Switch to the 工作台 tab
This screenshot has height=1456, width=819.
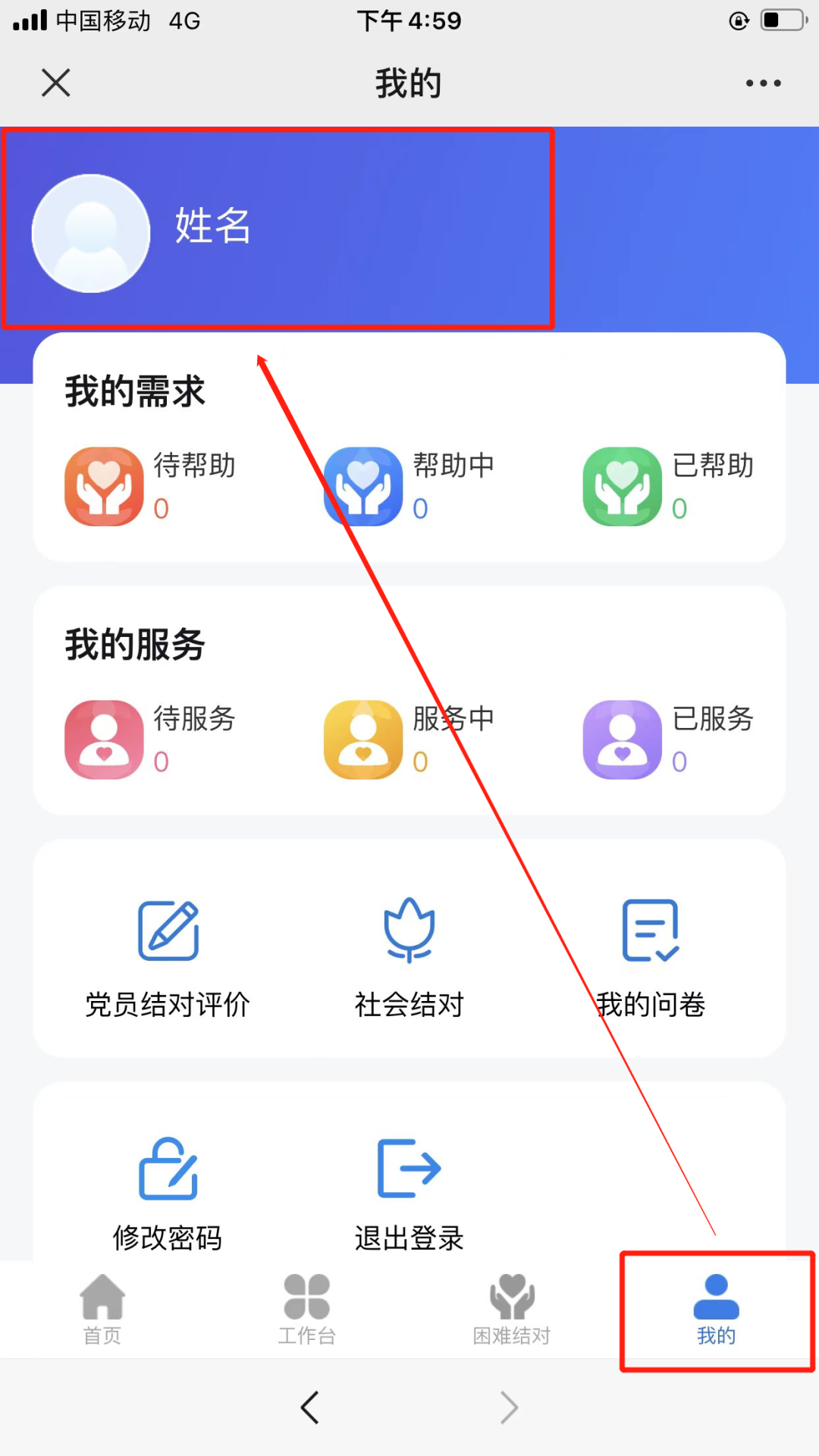click(307, 1309)
